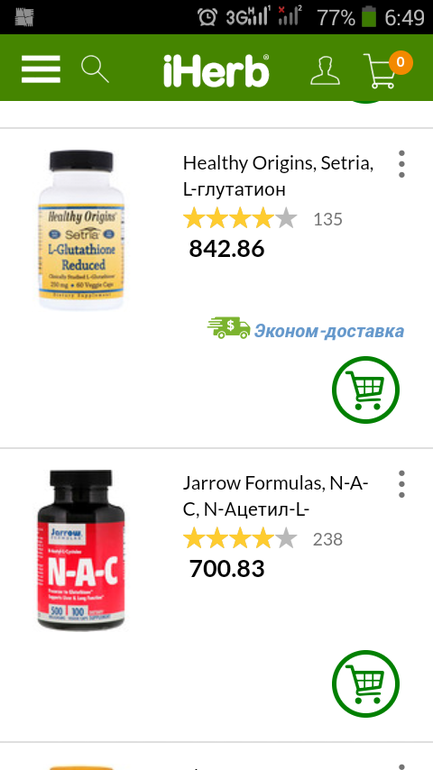View 238 reviews for Jarrow N-A-C
This screenshot has width=433, height=770.
coord(328,539)
